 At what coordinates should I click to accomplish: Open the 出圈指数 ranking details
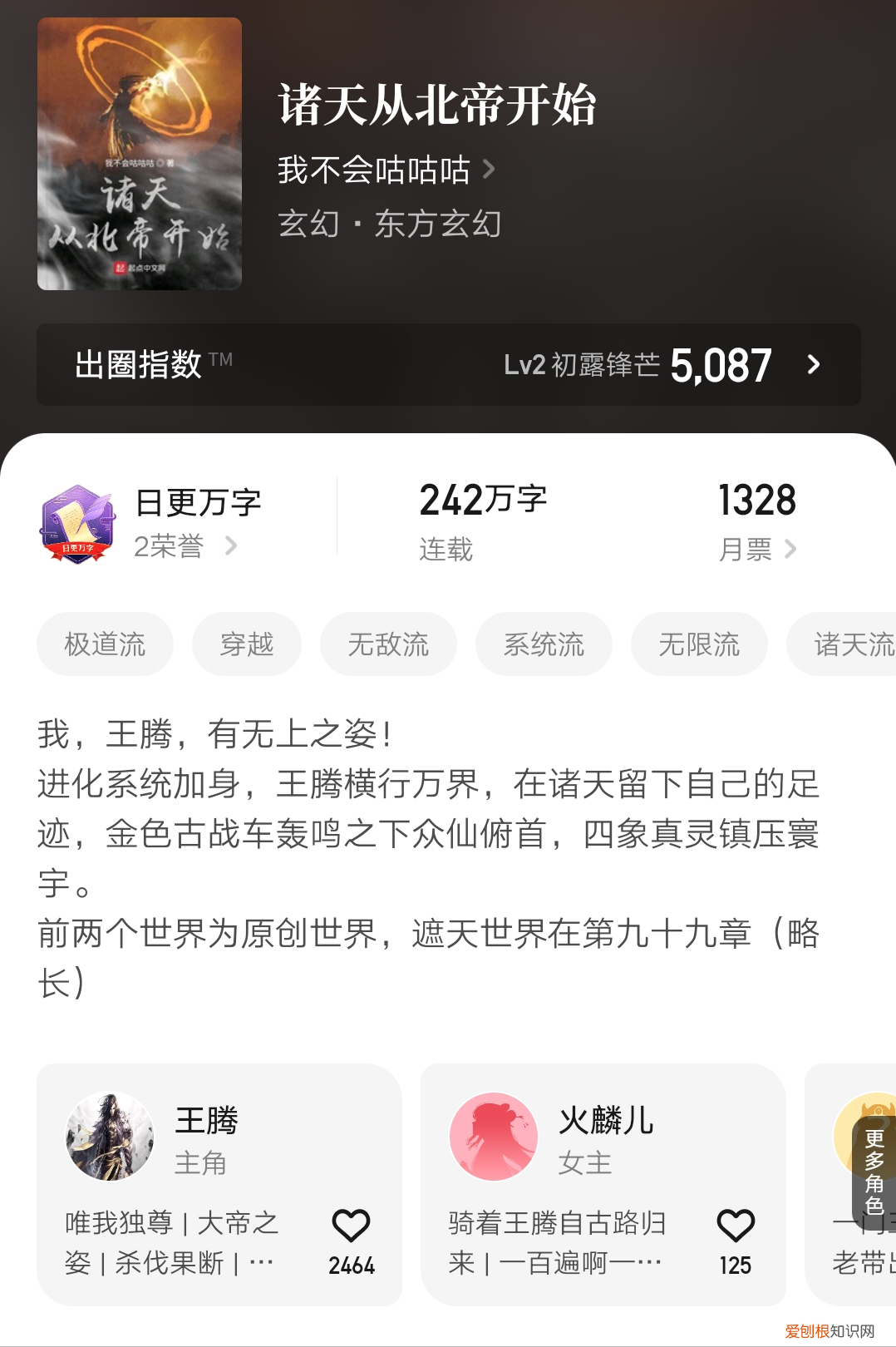pyautogui.click(x=449, y=364)
